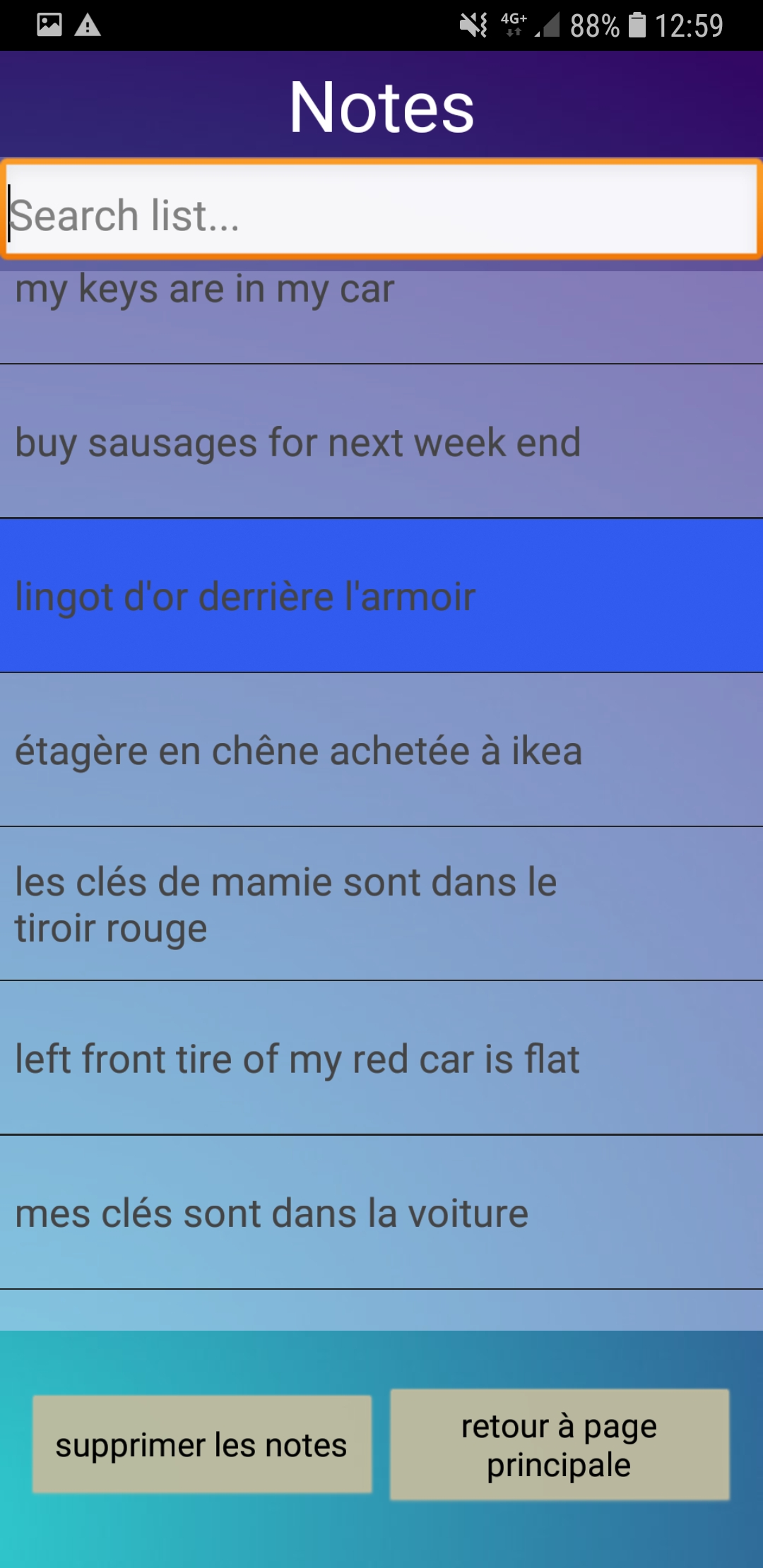Tap 'supprimer les notes' button
This screenshot has width=763, height=1568.
tap(202, 1444)
